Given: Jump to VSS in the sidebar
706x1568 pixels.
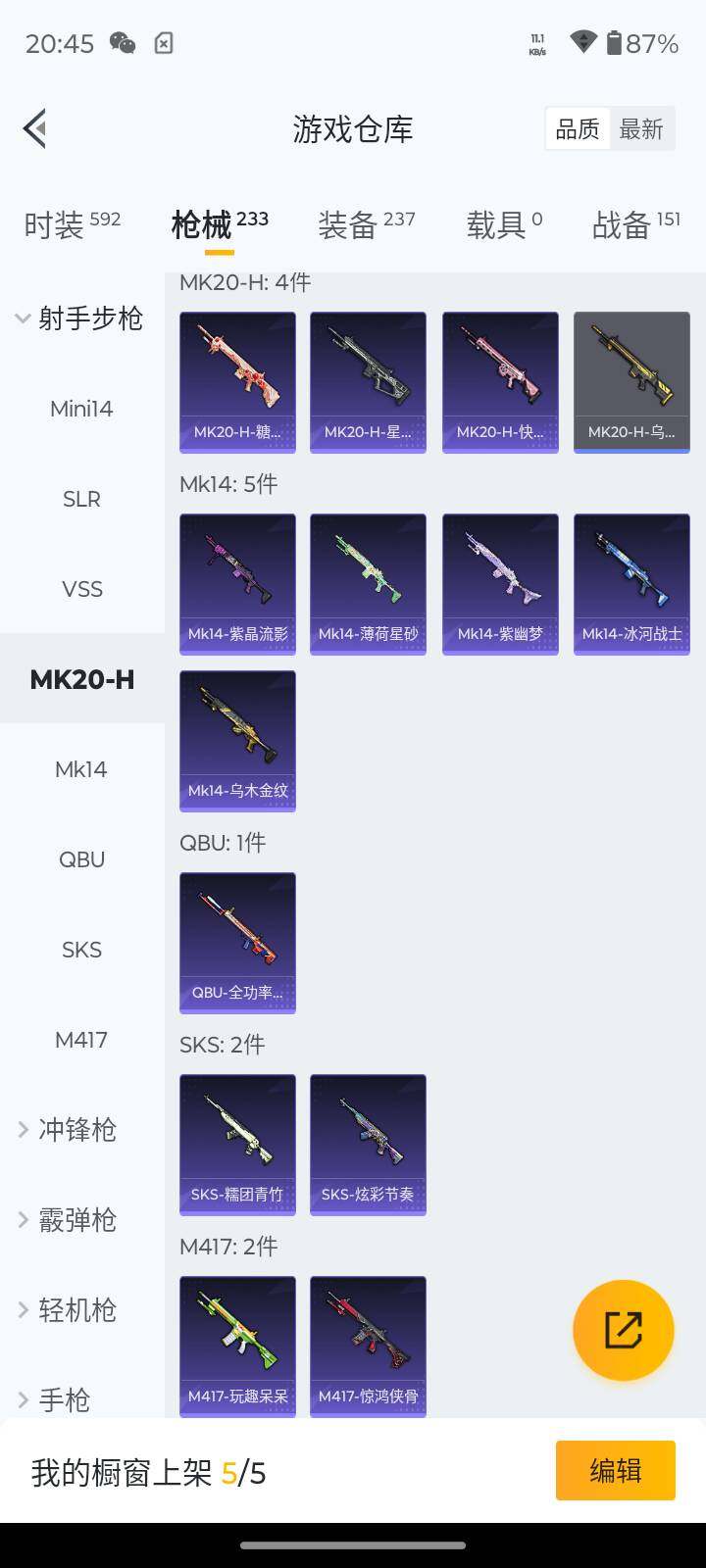Looking at the screenshot, I should pos(81,589).
